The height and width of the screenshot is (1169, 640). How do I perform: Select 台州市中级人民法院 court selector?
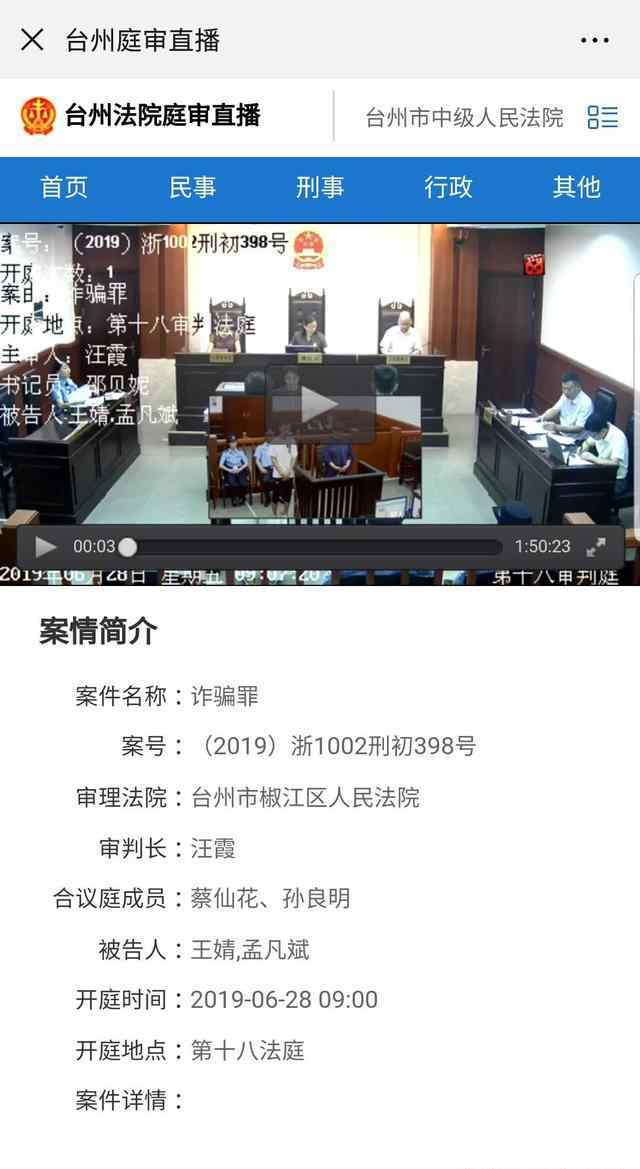(464, 117)
